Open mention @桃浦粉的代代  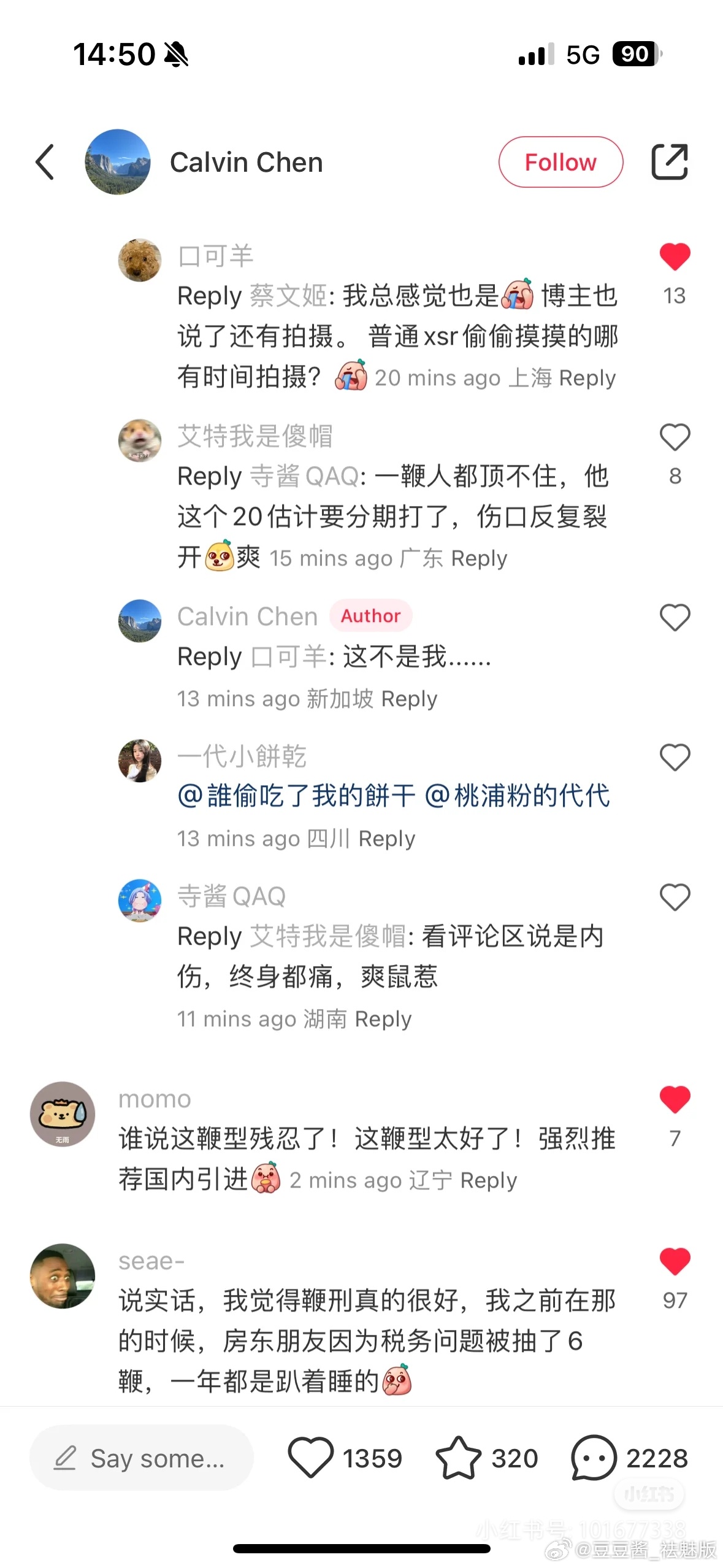click(517, 796)
